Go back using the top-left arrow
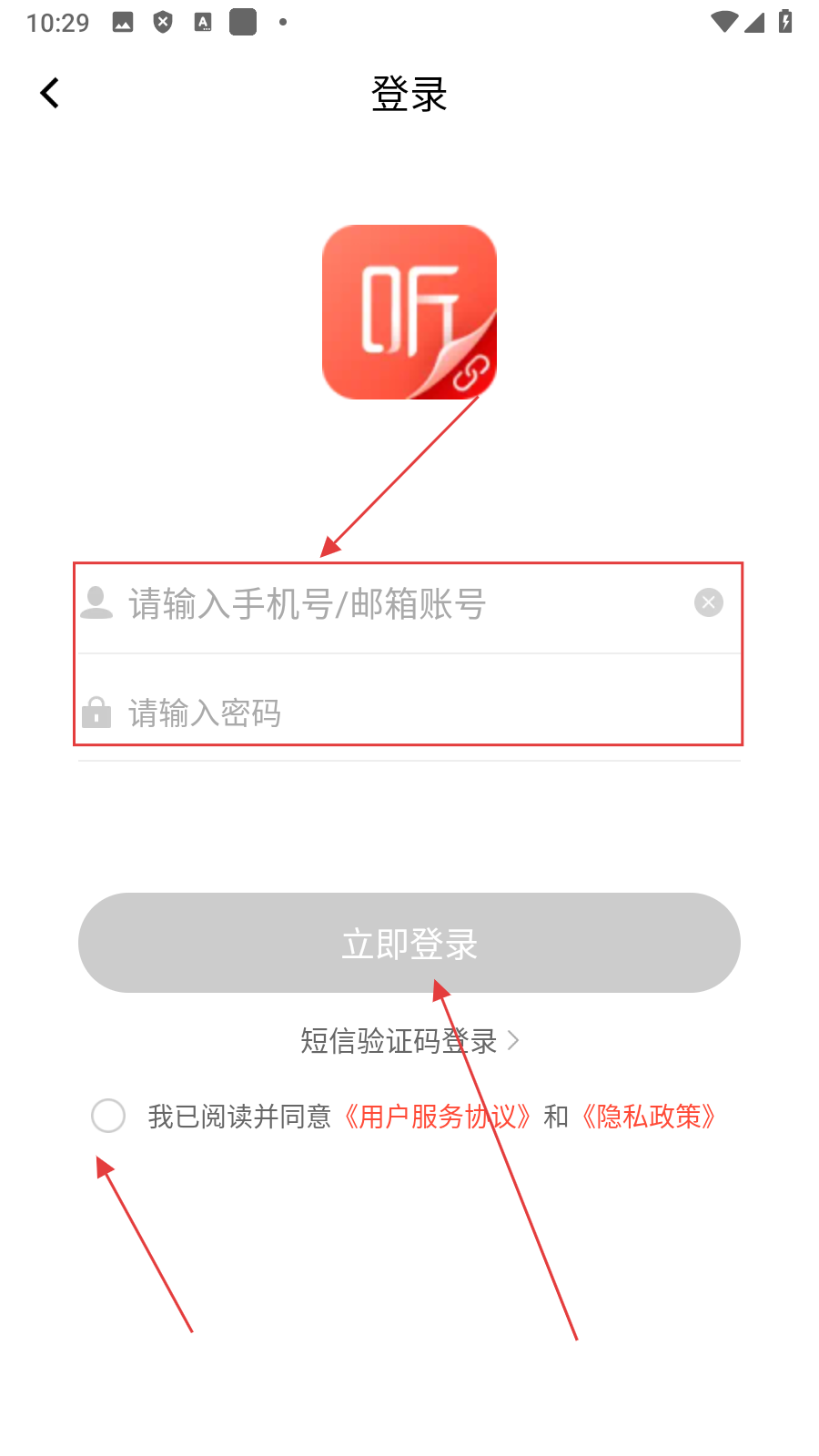 pos(50,93)
